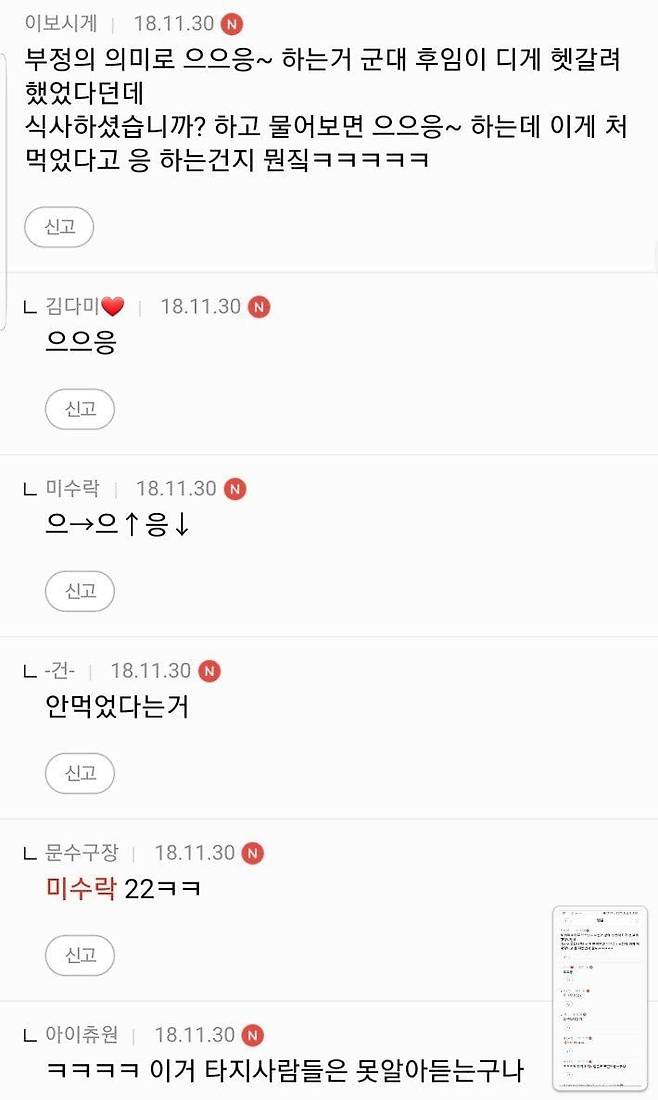This screenshot has height=1100, width=658.
Task: View 아이츄원's profile
Action: [x=81, y=1034]
